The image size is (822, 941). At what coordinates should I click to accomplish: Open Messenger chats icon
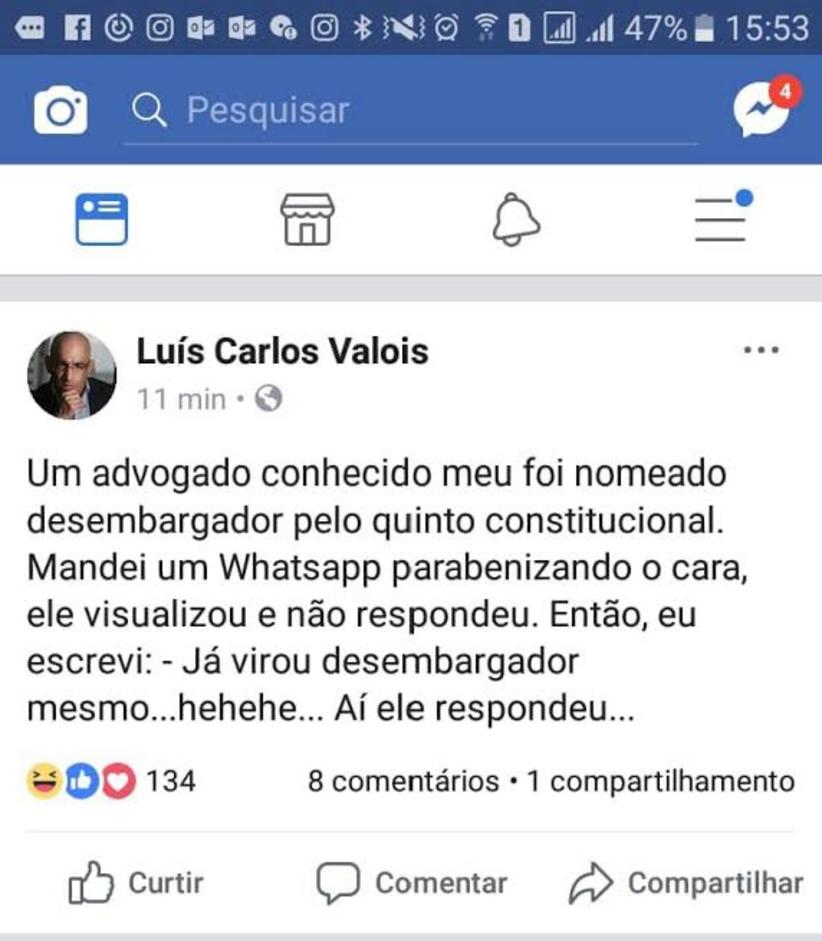coord(765,110)
